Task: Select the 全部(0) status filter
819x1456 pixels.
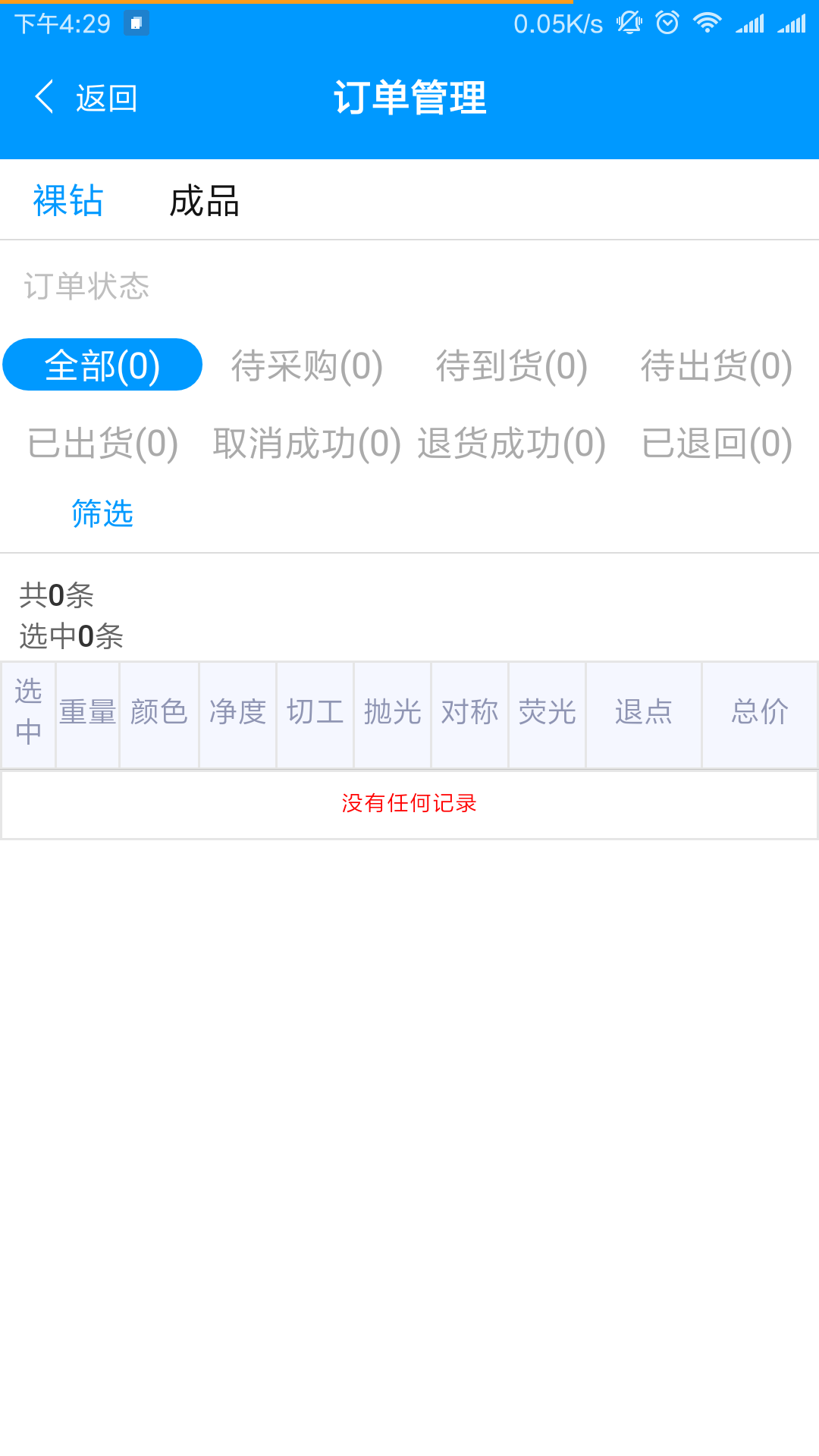Action: (x=102, y=365)
